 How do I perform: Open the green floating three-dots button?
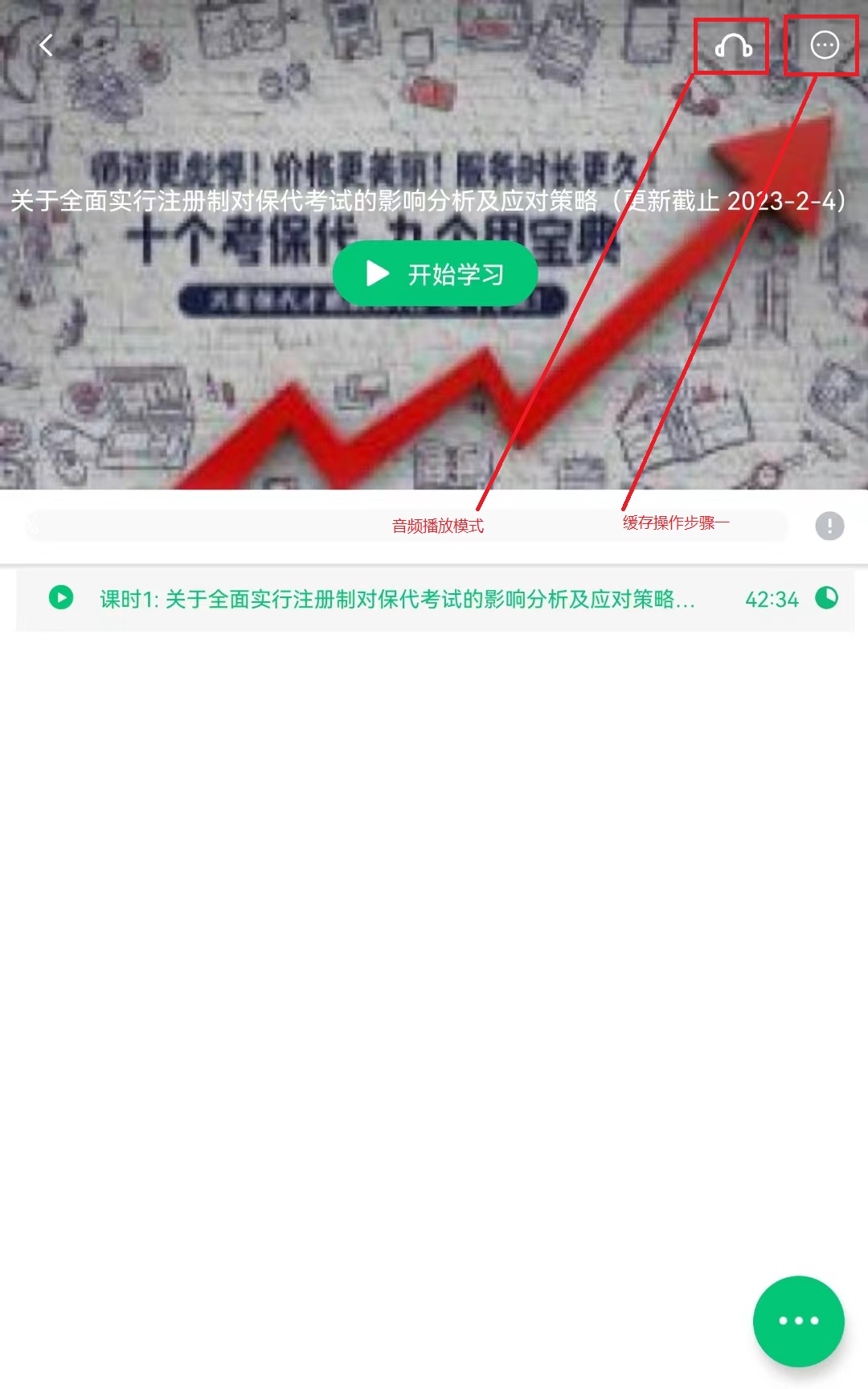pyautogui.click(x=798, y=1321)
